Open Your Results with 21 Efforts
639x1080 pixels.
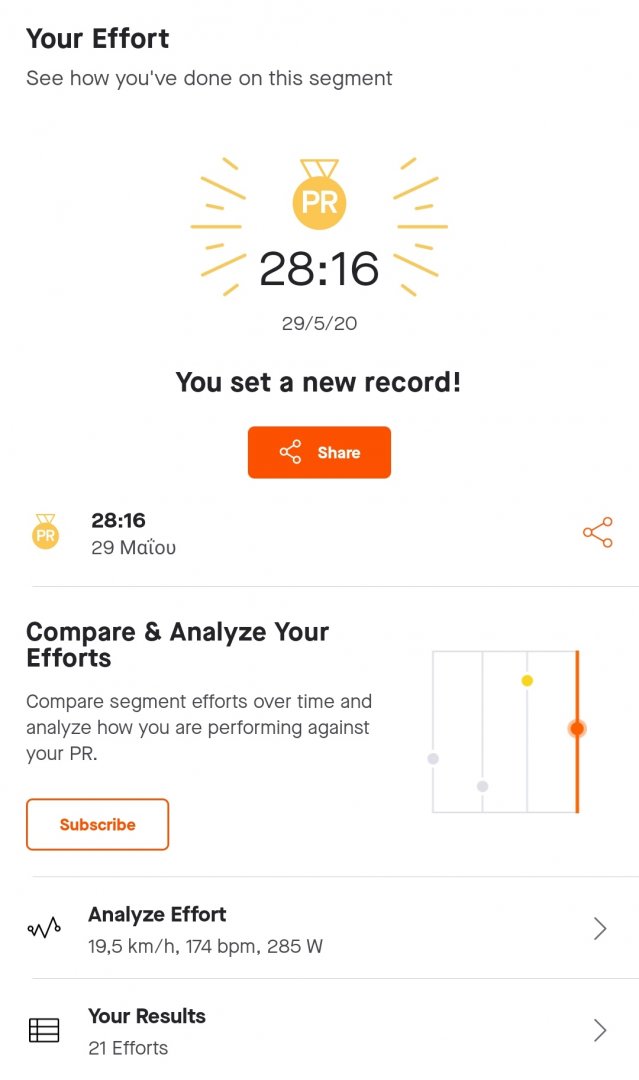pyautogui.click(x=319, y=1031)
